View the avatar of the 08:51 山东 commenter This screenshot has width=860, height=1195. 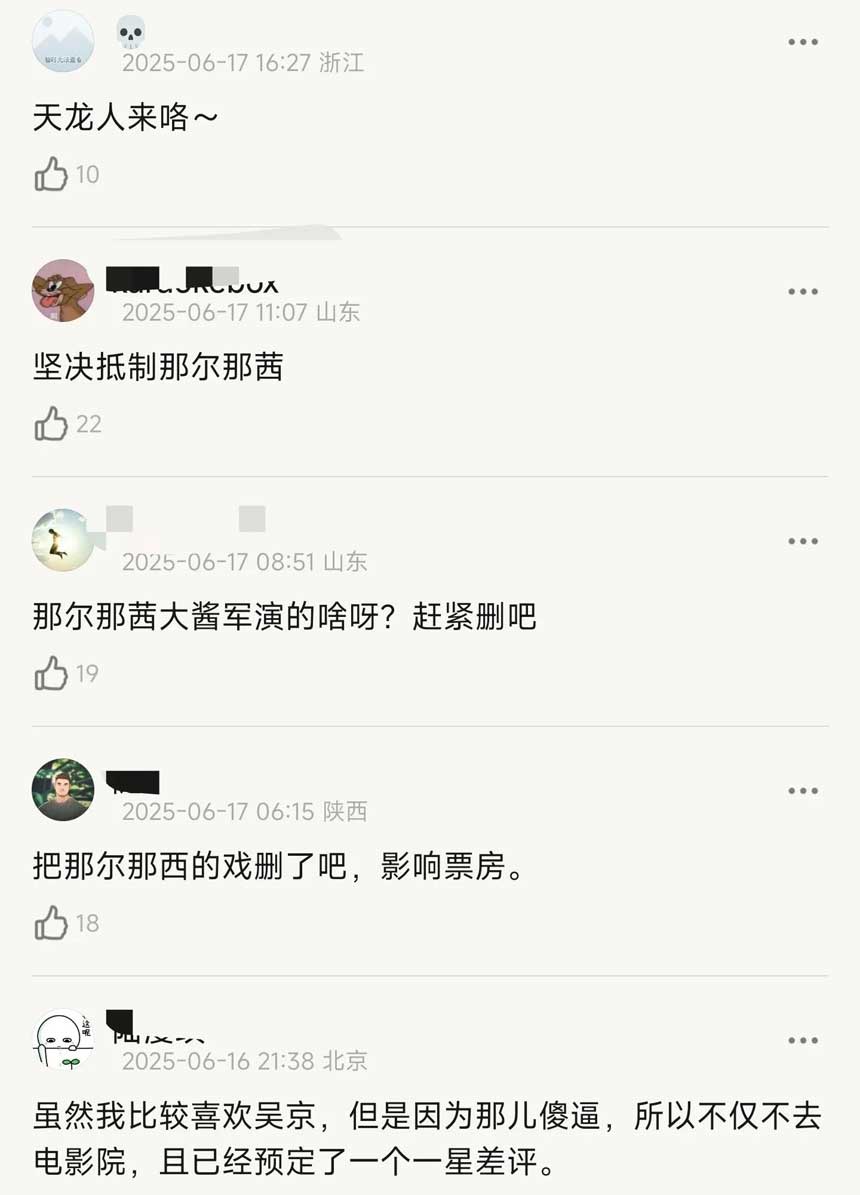click(63, 540)
